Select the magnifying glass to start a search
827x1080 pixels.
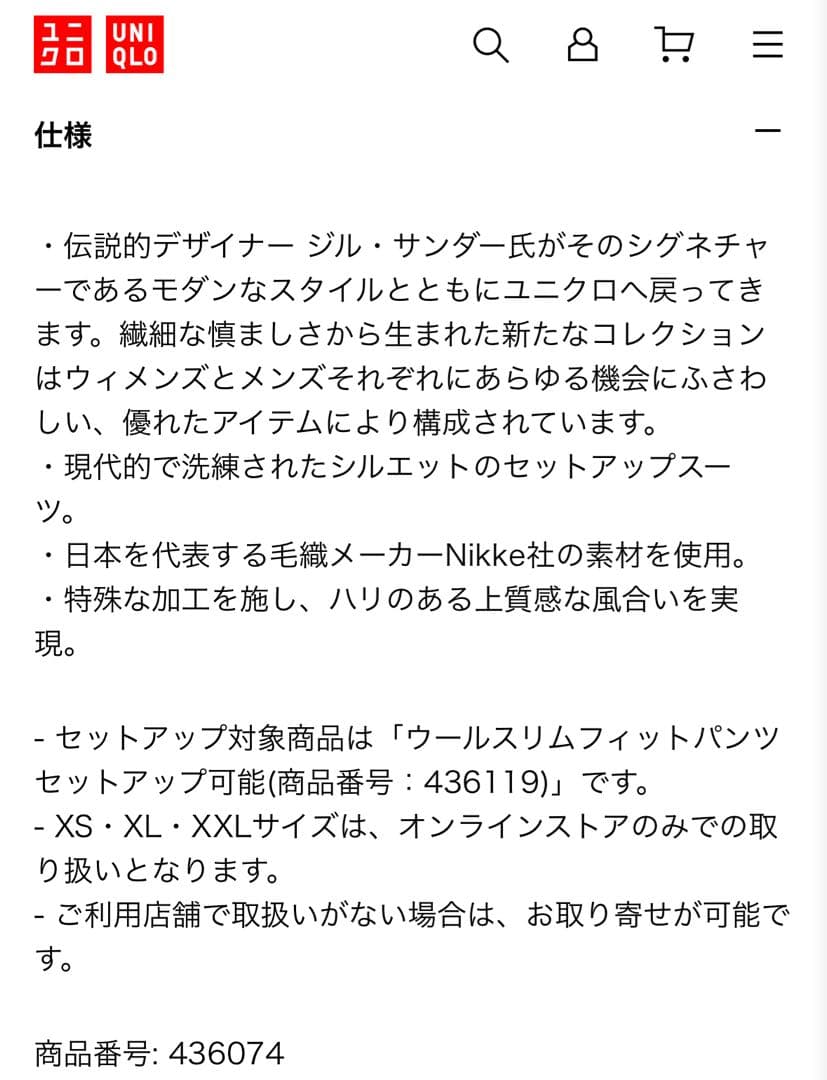coord(489,44)
